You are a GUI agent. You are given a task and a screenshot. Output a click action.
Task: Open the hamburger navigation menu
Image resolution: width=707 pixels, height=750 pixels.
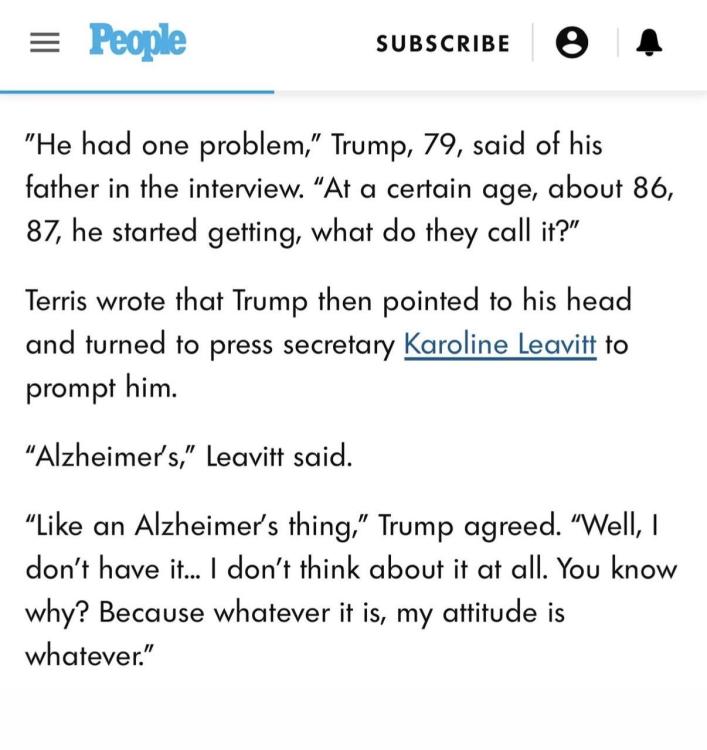click(x=44, y=44)
